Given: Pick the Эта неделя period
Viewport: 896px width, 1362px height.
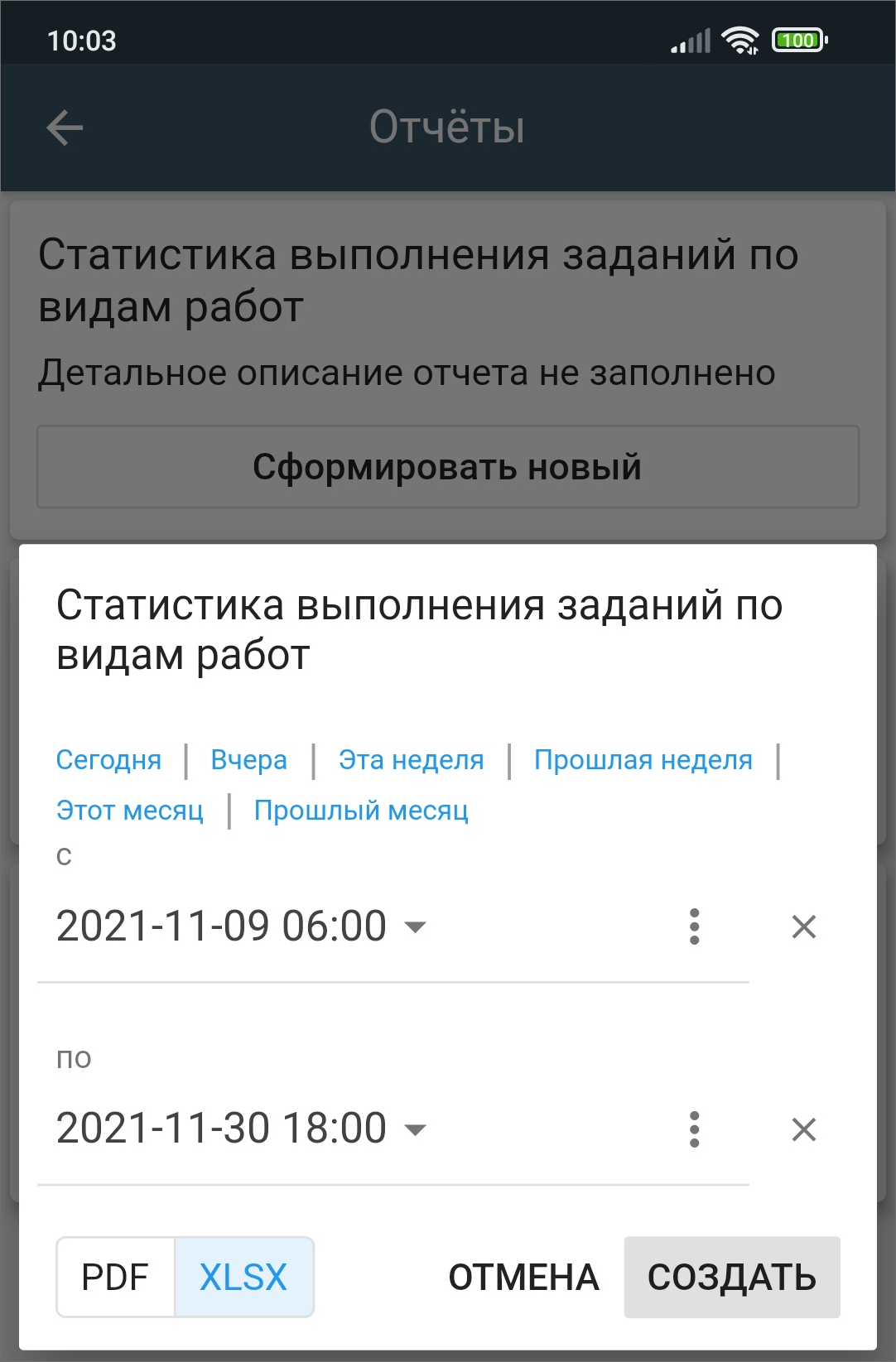Looking at the screenshot, I should coord(411,759).
